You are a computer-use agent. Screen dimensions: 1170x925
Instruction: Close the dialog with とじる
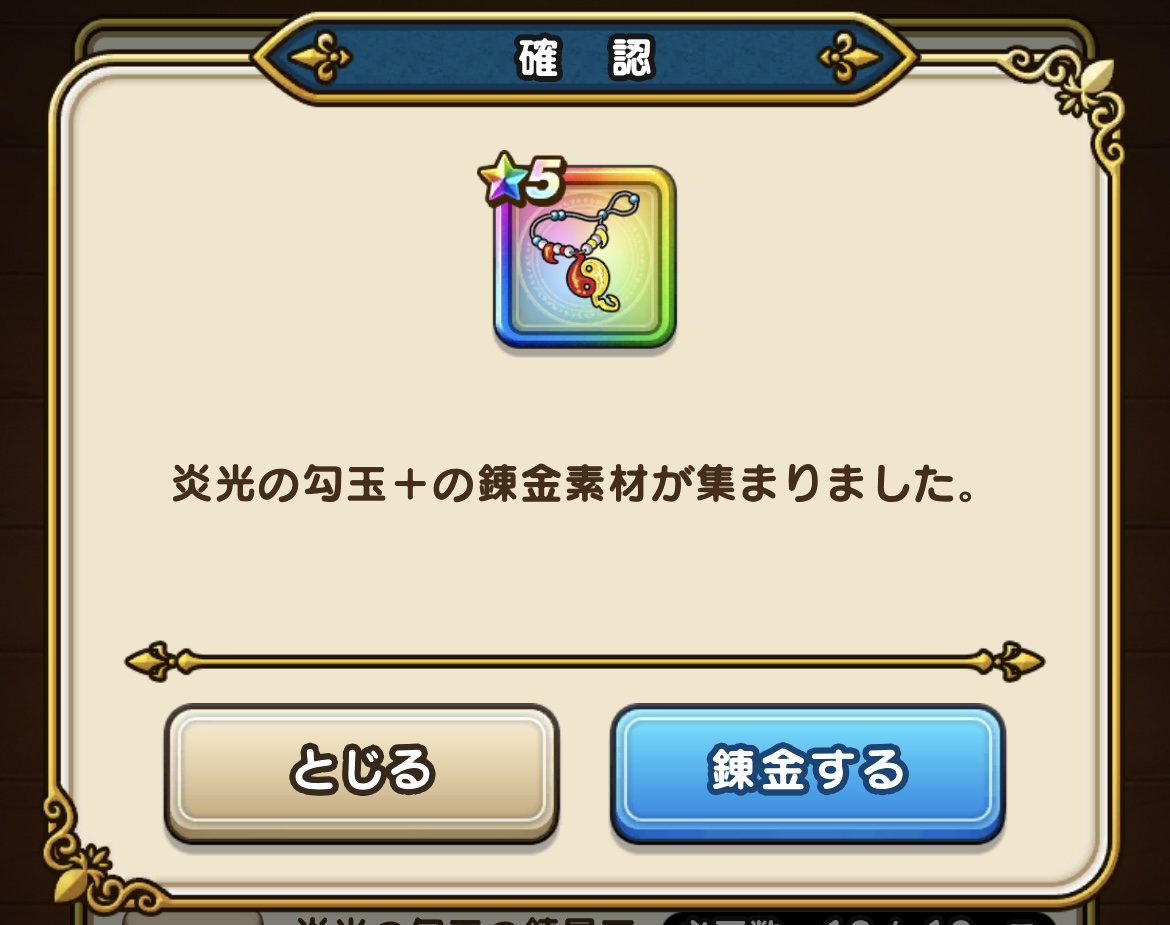[x=361, y=771]
